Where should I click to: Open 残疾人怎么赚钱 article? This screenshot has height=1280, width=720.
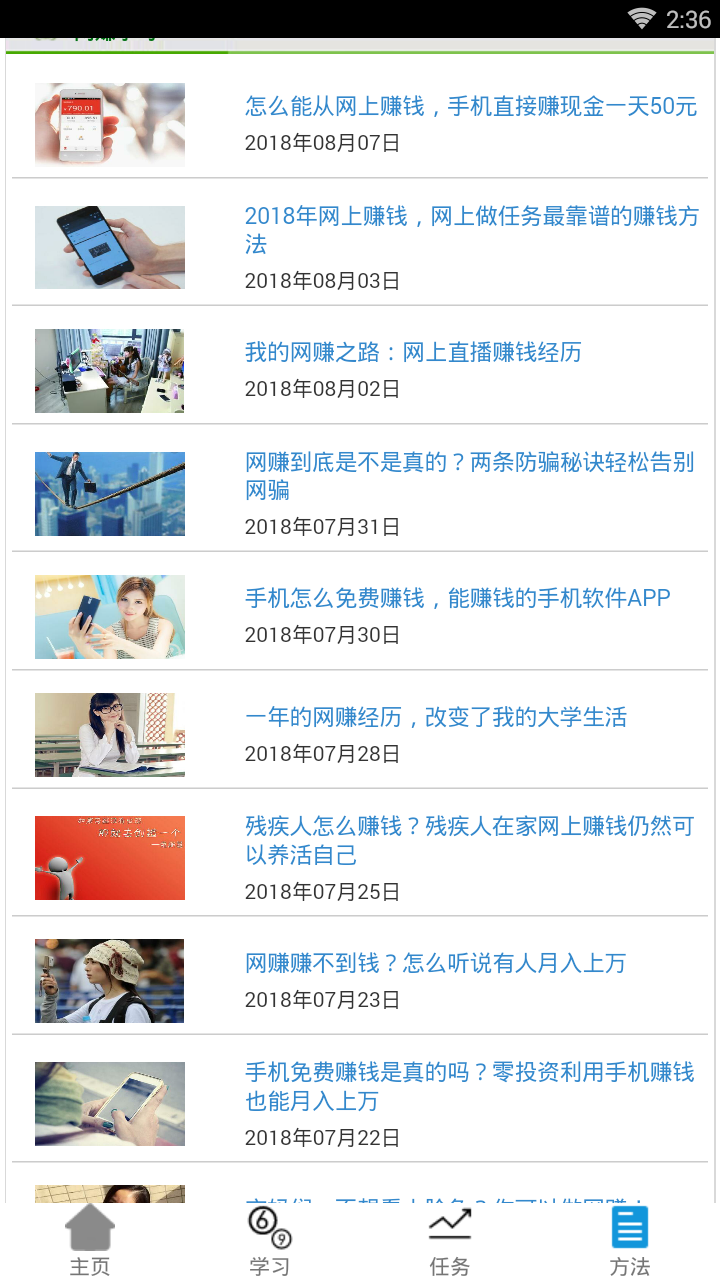coord(470,841)
